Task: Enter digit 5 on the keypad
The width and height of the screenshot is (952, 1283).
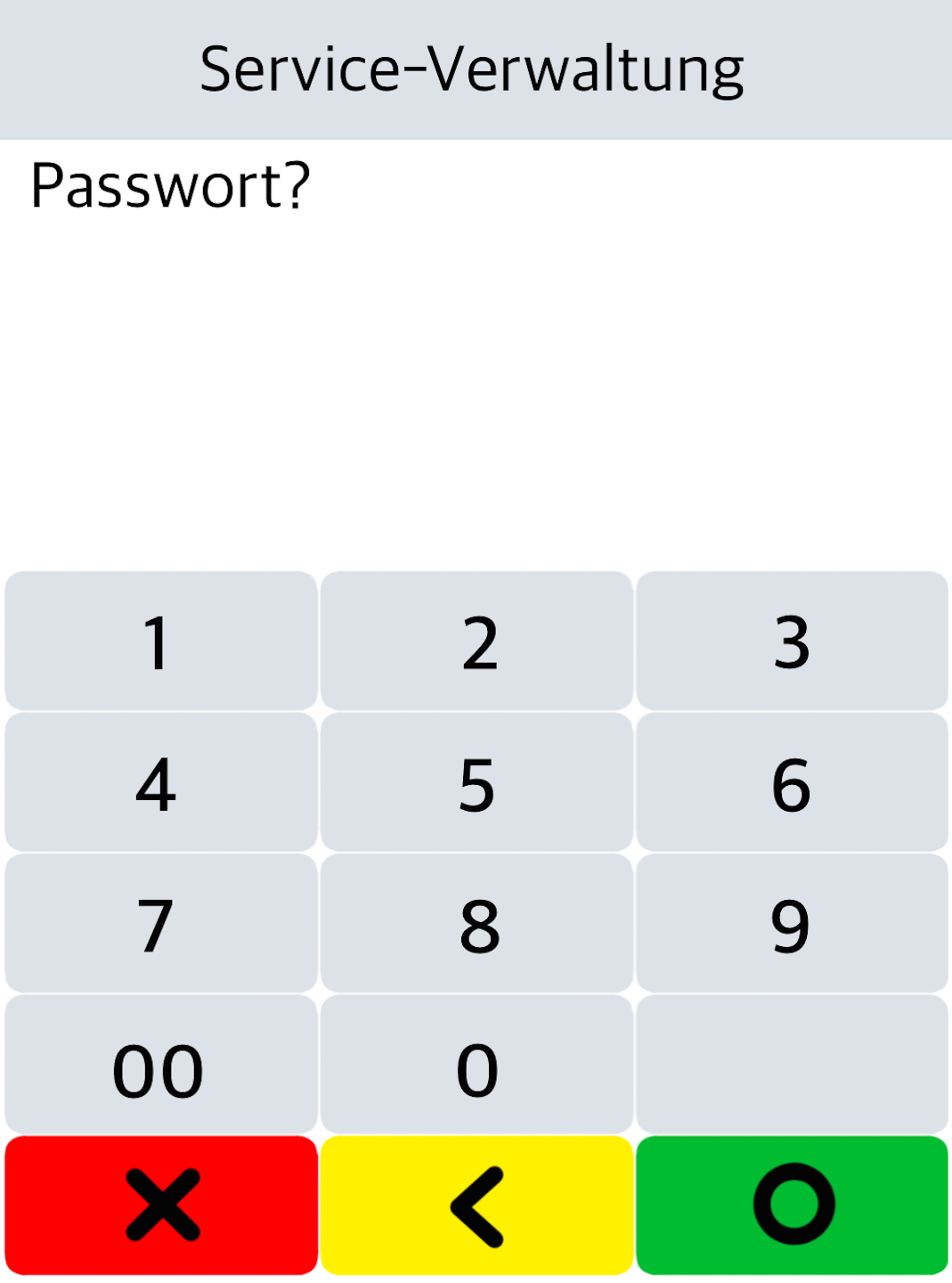Action: [476, 783]
